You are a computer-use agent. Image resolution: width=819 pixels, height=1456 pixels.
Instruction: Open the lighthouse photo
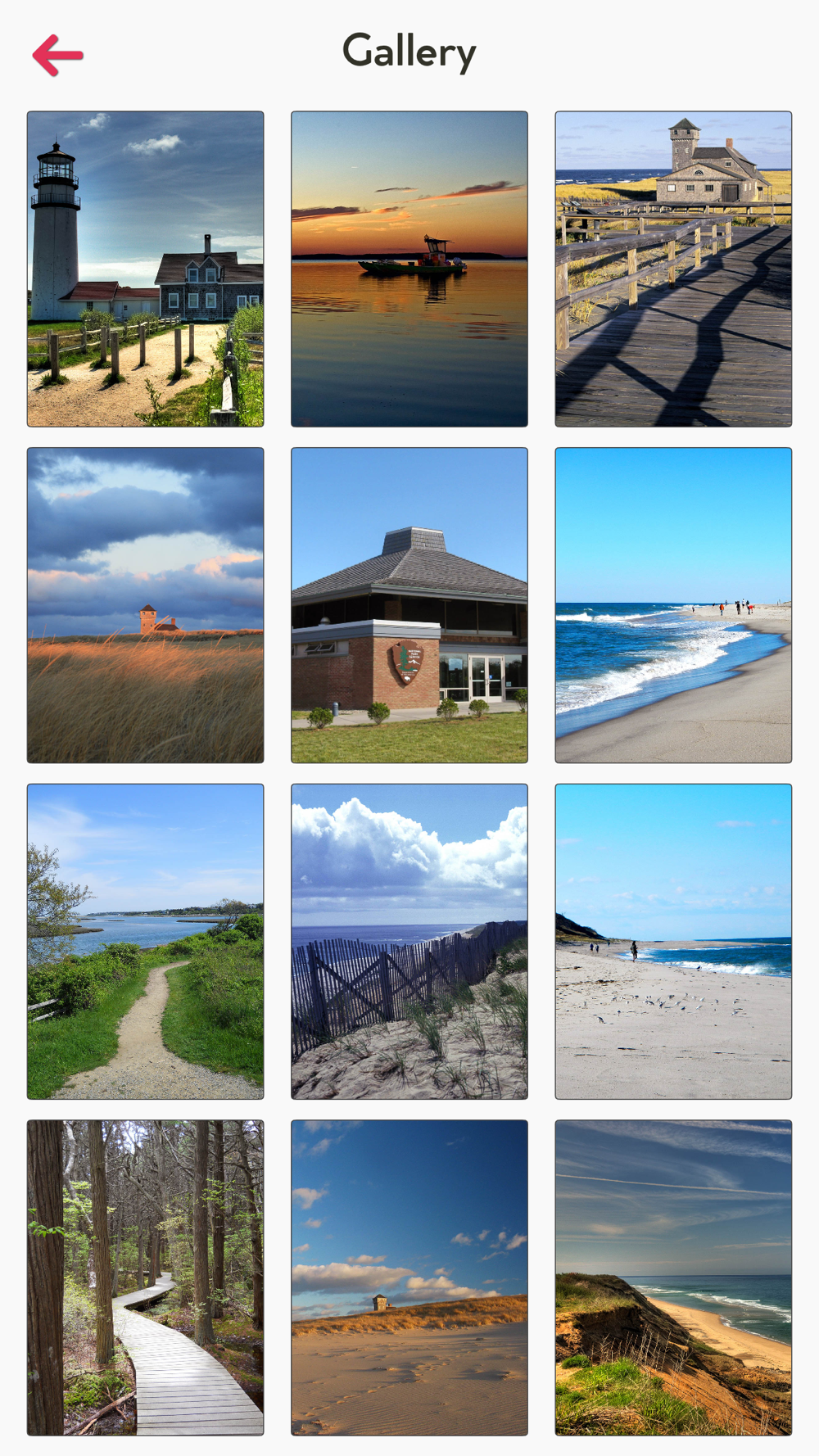coord(146,269)
